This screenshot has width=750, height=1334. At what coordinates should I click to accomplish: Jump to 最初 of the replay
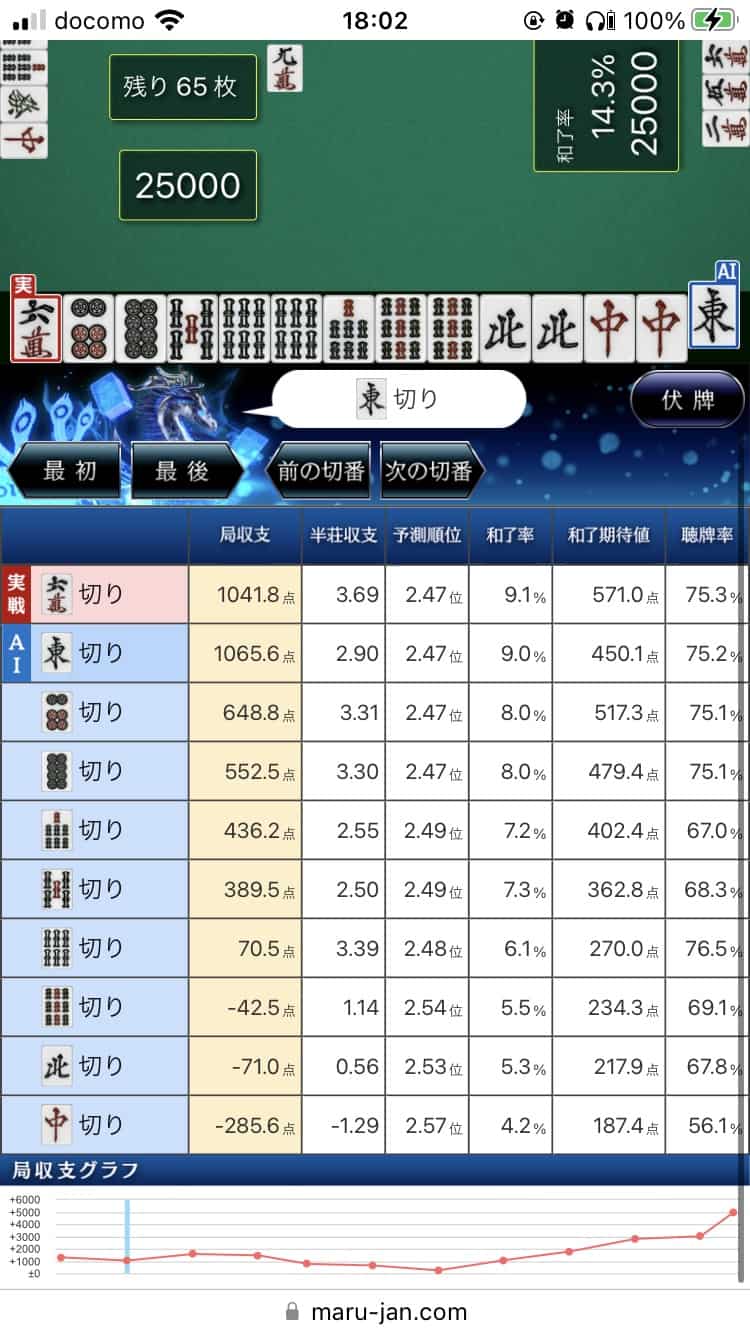click(x=68, y=471)
